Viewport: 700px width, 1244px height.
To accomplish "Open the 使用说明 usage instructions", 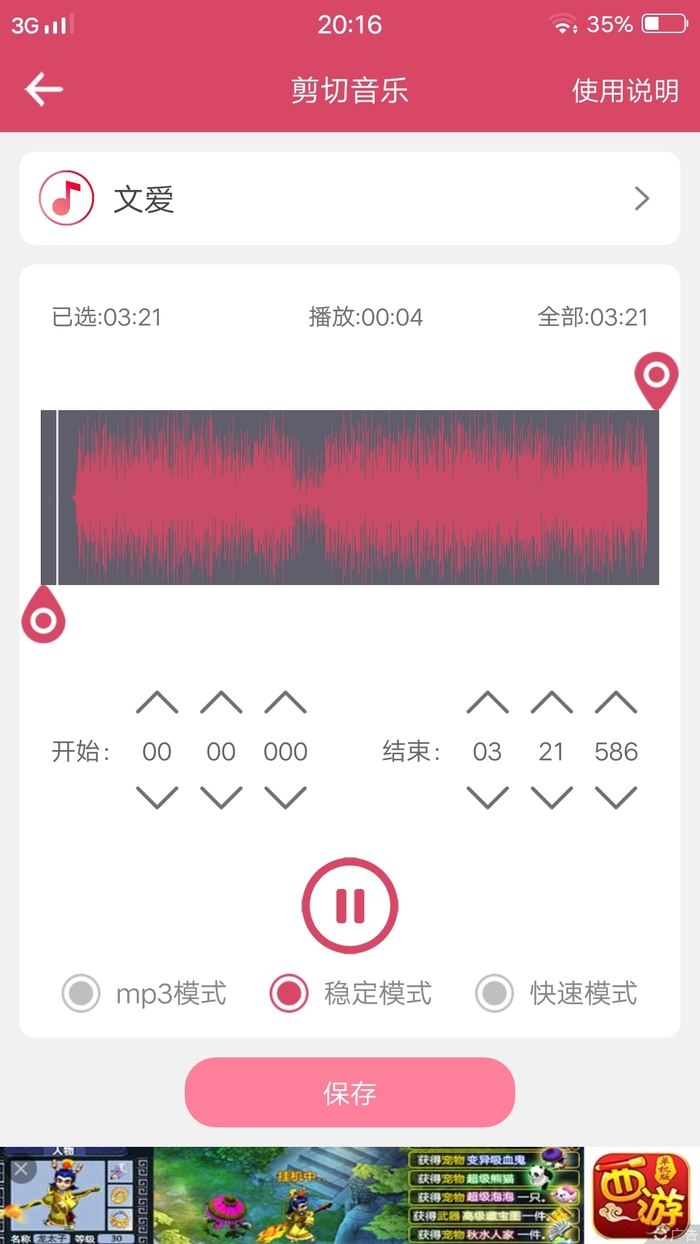I will click(625, 91).
